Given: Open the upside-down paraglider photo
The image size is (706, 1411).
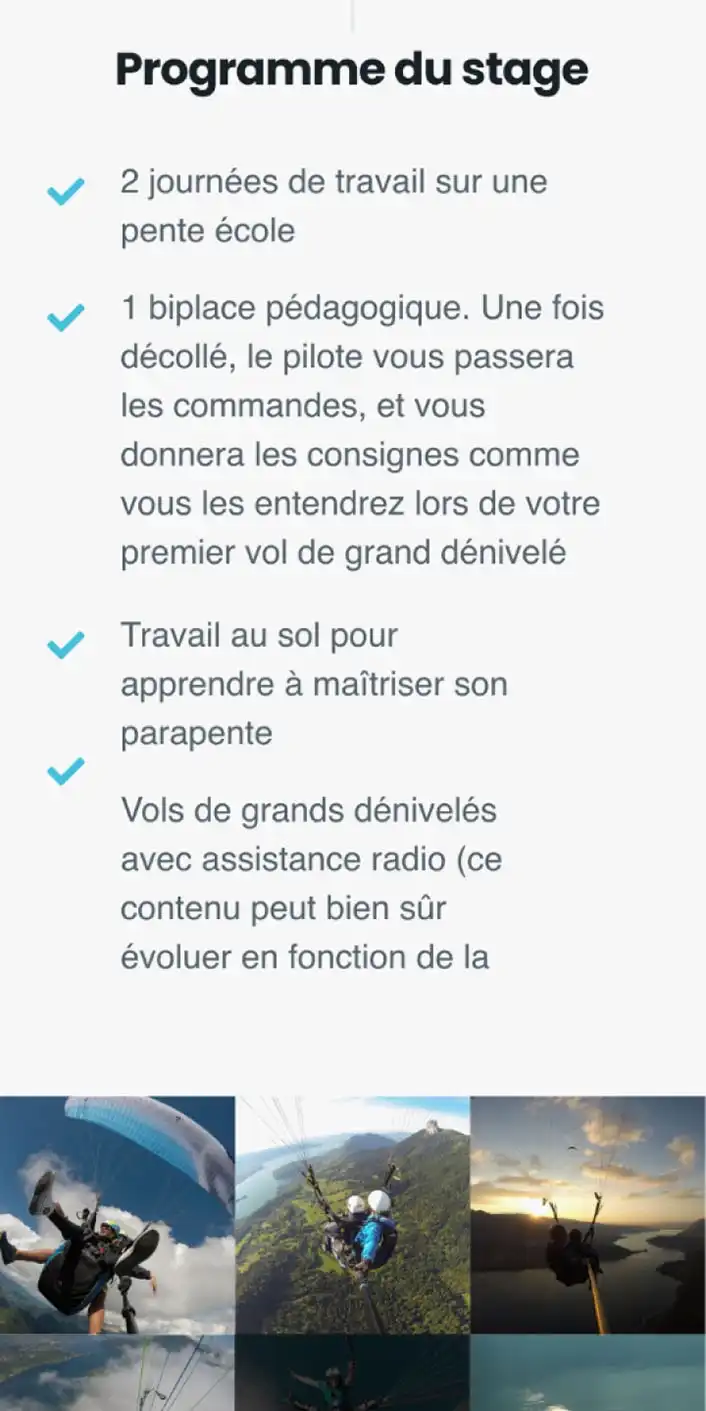Looking at the screenshot, I should [x=117, y=1215].
